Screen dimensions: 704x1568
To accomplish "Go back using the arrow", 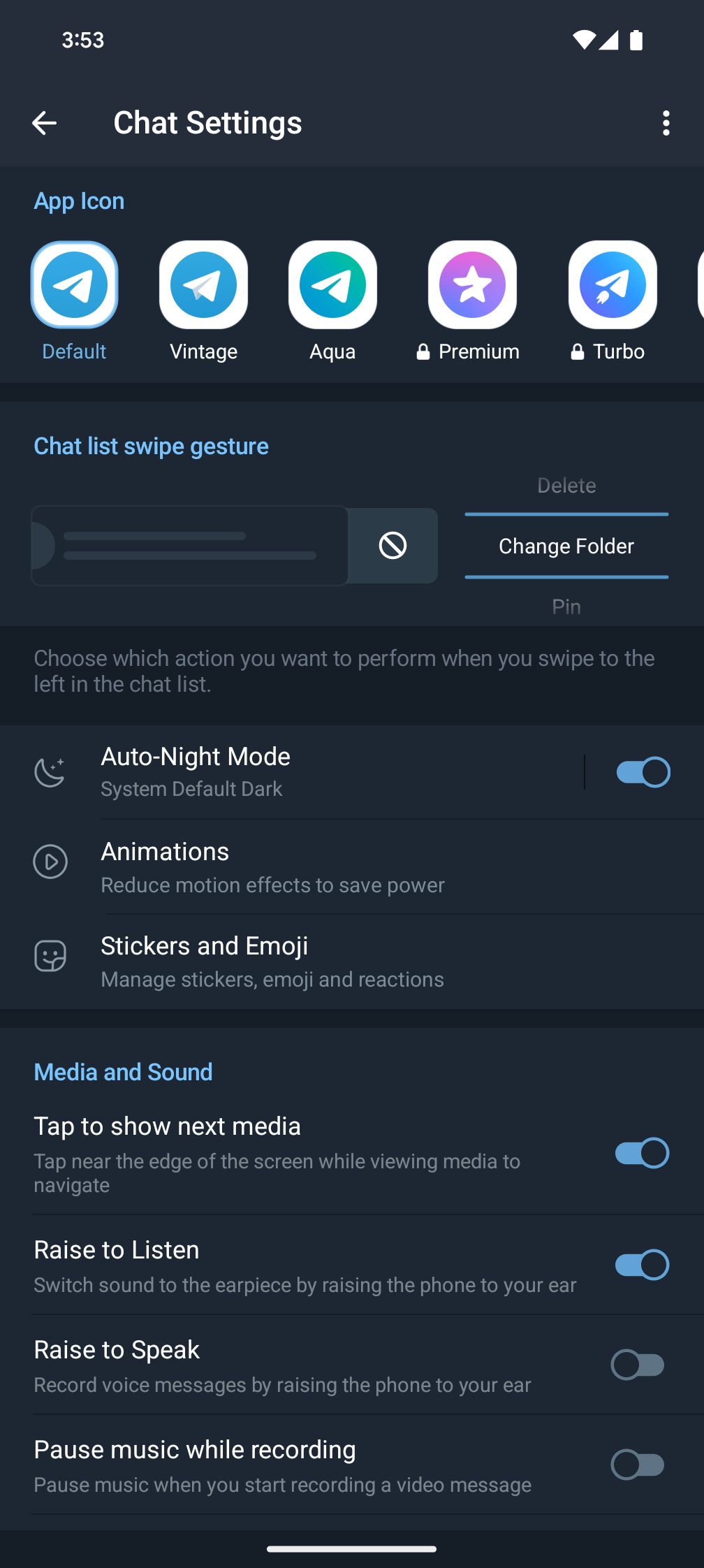I will (44, 122).
